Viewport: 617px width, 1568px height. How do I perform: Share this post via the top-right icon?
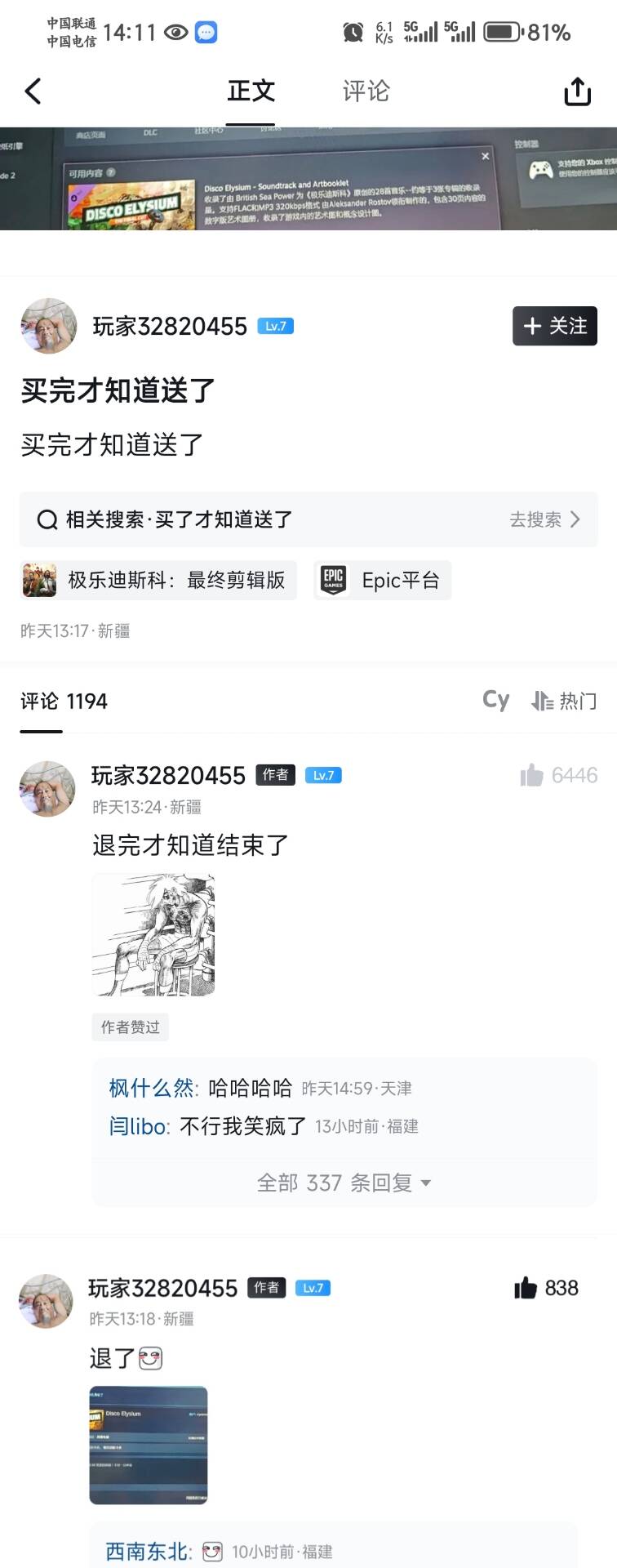pyautogui.click(x=577, y=91)
